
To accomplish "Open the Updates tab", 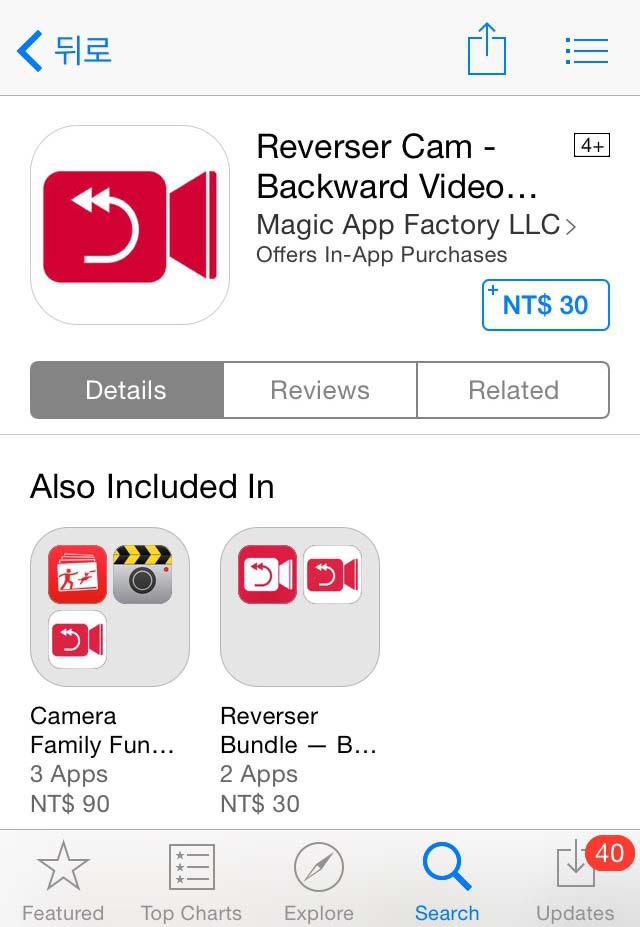I will [575, 882].
